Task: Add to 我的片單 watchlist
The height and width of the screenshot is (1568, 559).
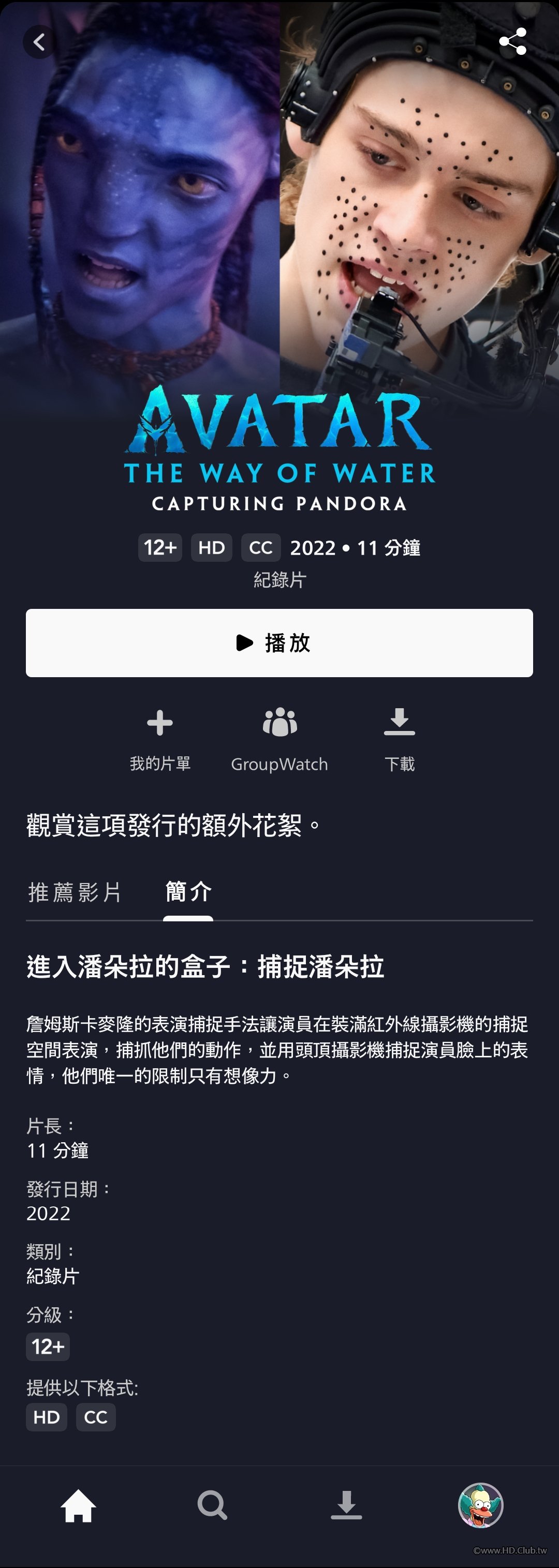Action: pos(159,738)
